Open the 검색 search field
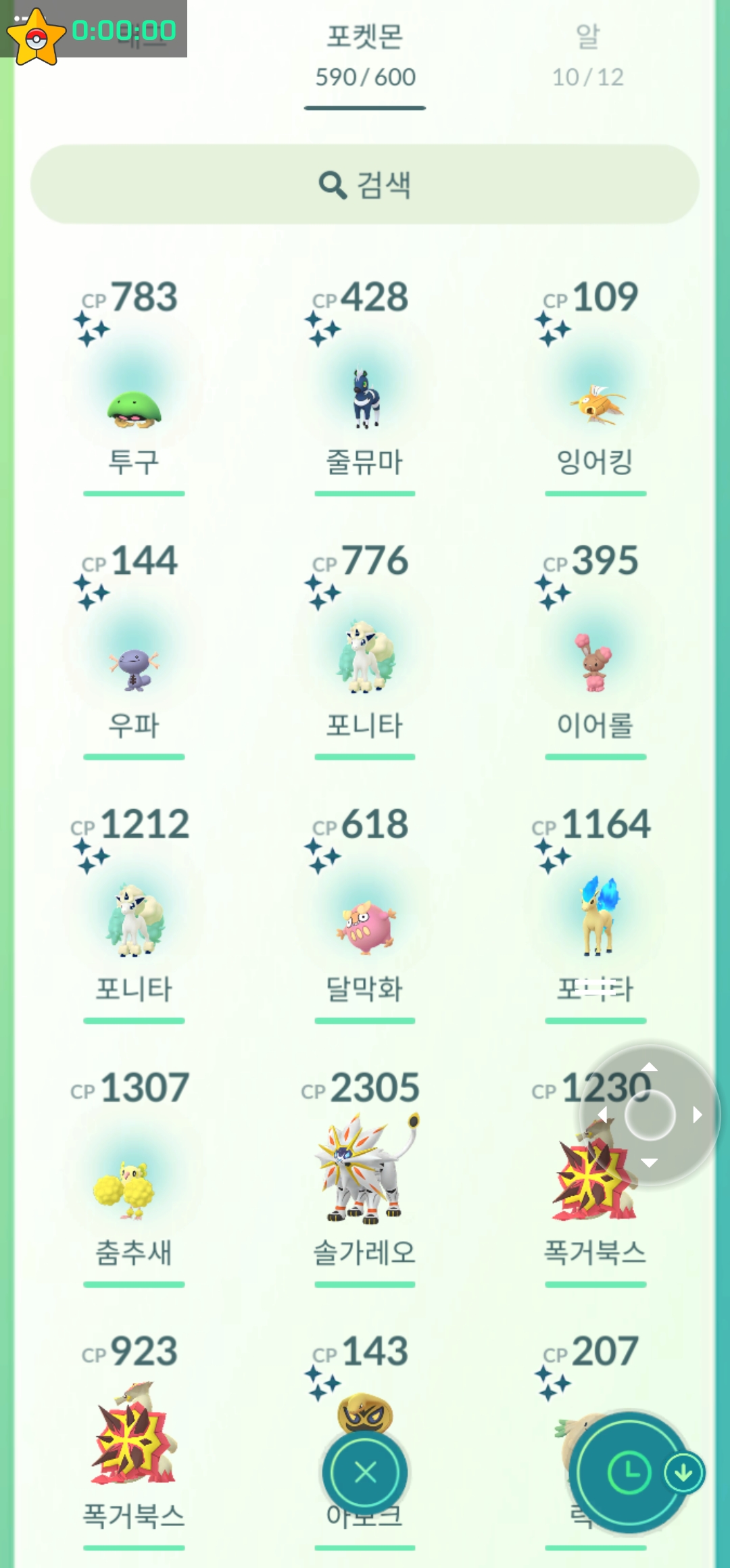730x1568 pixels. [365, 185]
